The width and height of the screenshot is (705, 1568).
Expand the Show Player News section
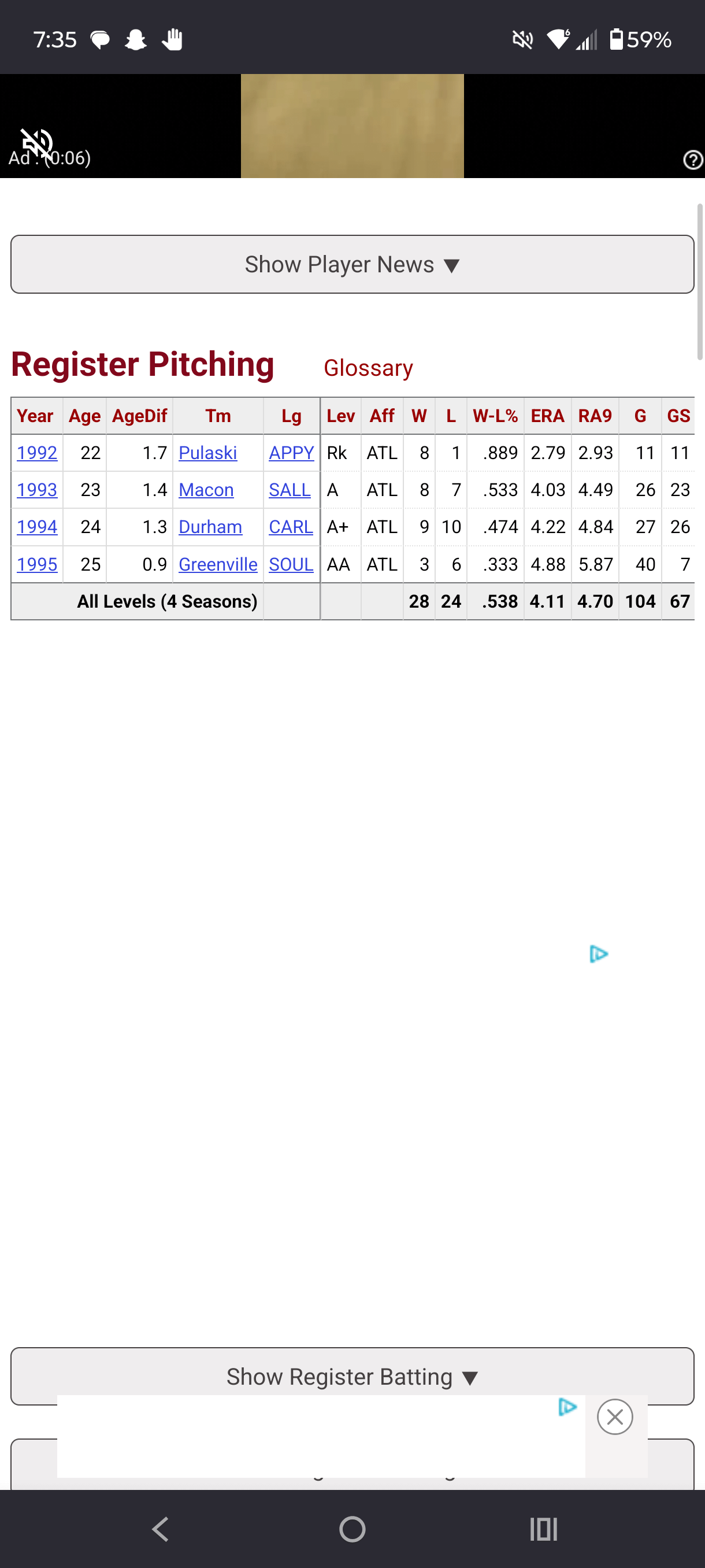point(352,264)
